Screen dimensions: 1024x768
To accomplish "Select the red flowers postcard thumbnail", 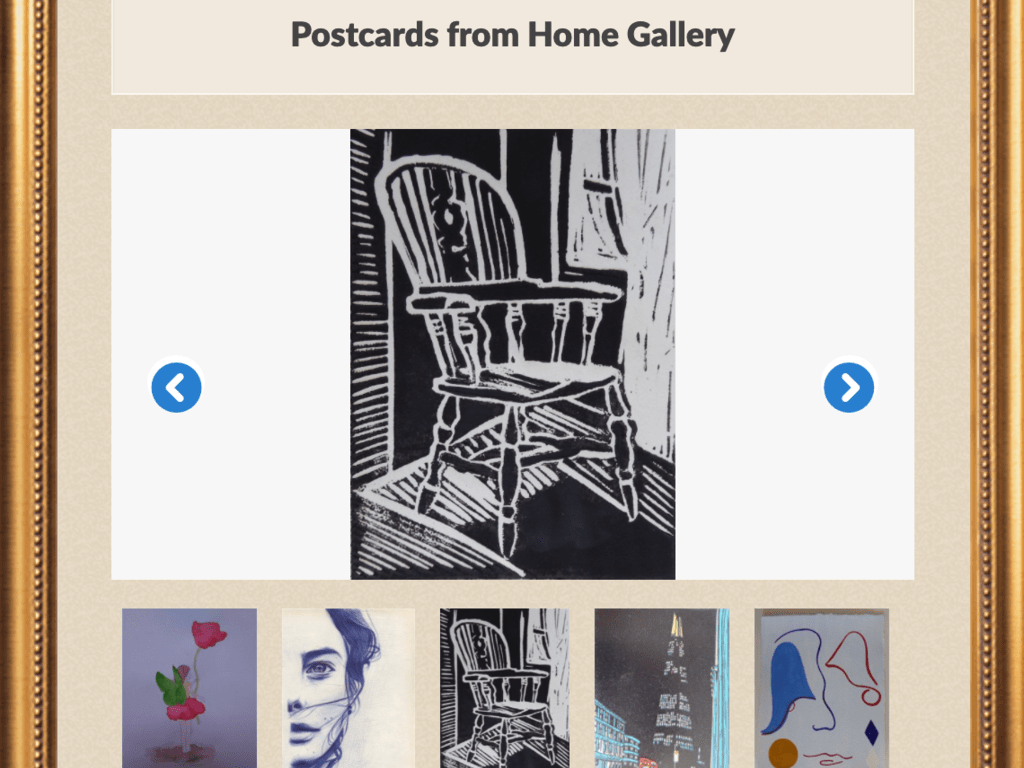I will (x=189, y=688).
